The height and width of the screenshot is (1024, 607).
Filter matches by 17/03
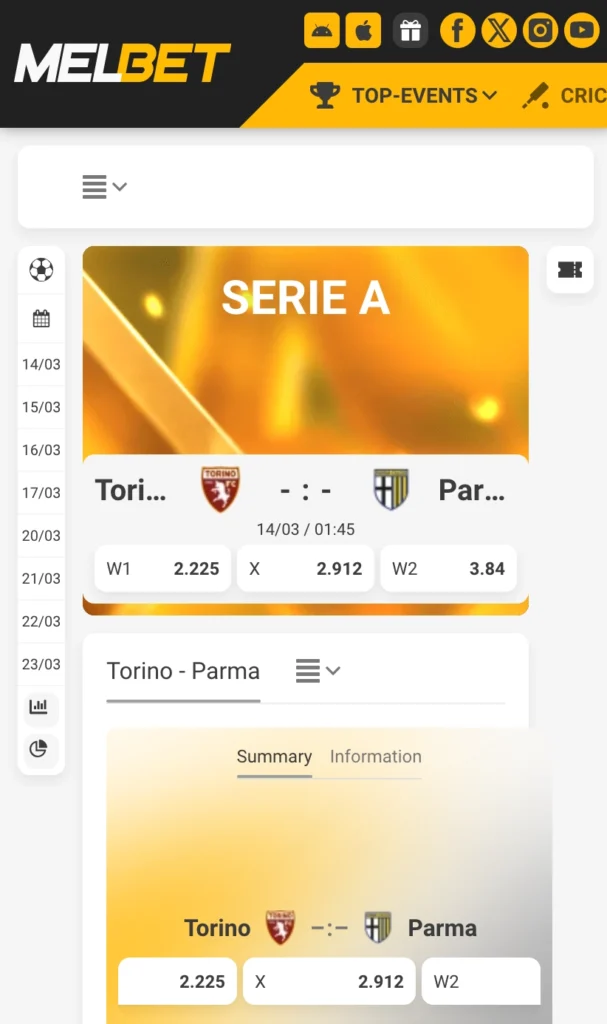point(41,493)
